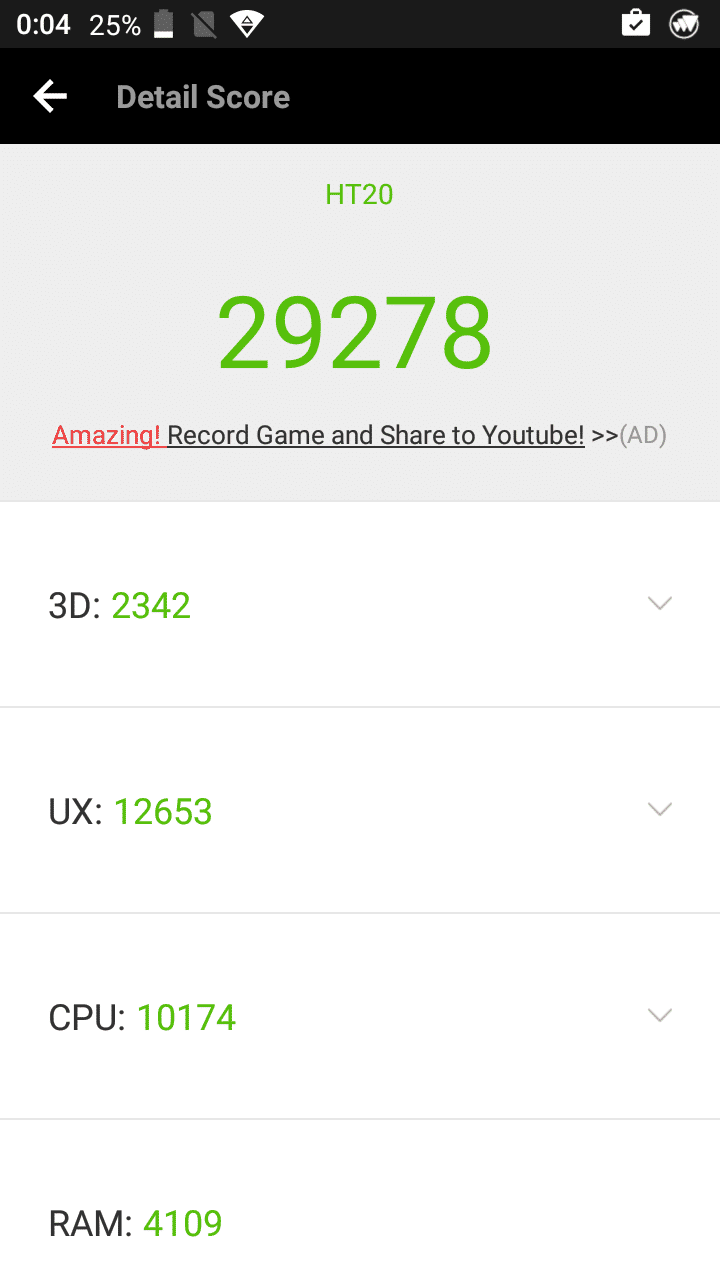Expand the UX score breakdown
The image size is (720, 1280).
tap(659, 809)
